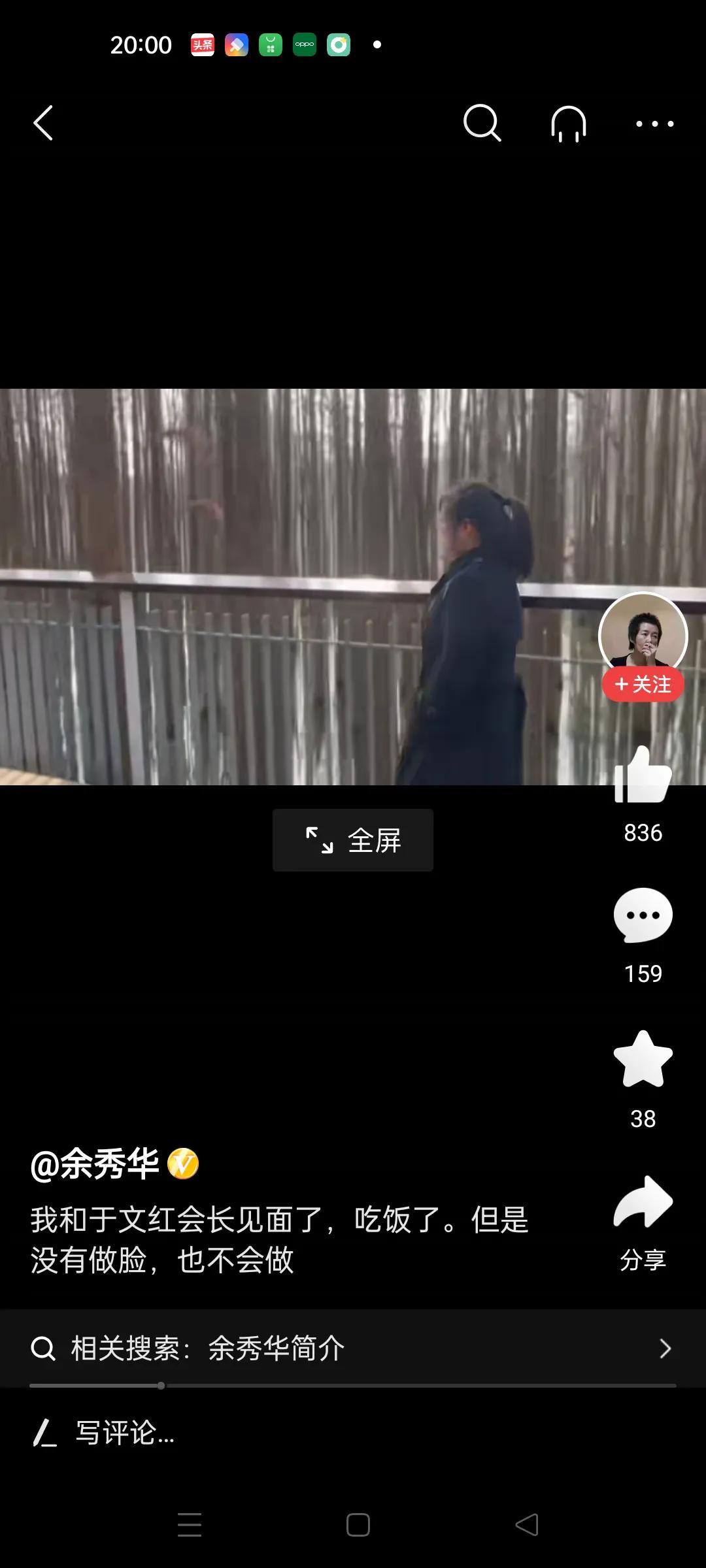
Task: Open the search icon in the top bar
Action: coord(482,123)
